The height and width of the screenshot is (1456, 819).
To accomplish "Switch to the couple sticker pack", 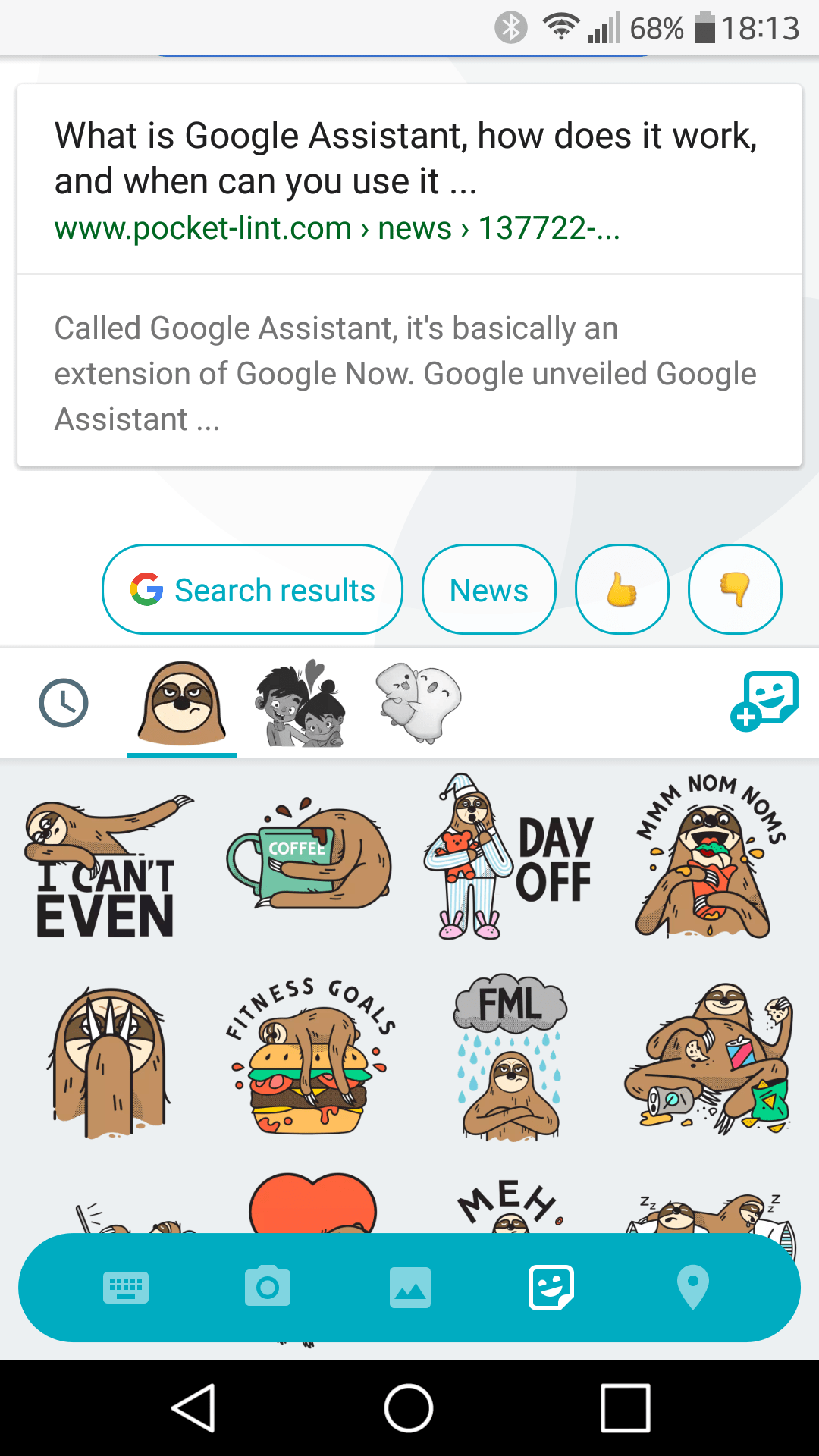I will click(300, 703).
